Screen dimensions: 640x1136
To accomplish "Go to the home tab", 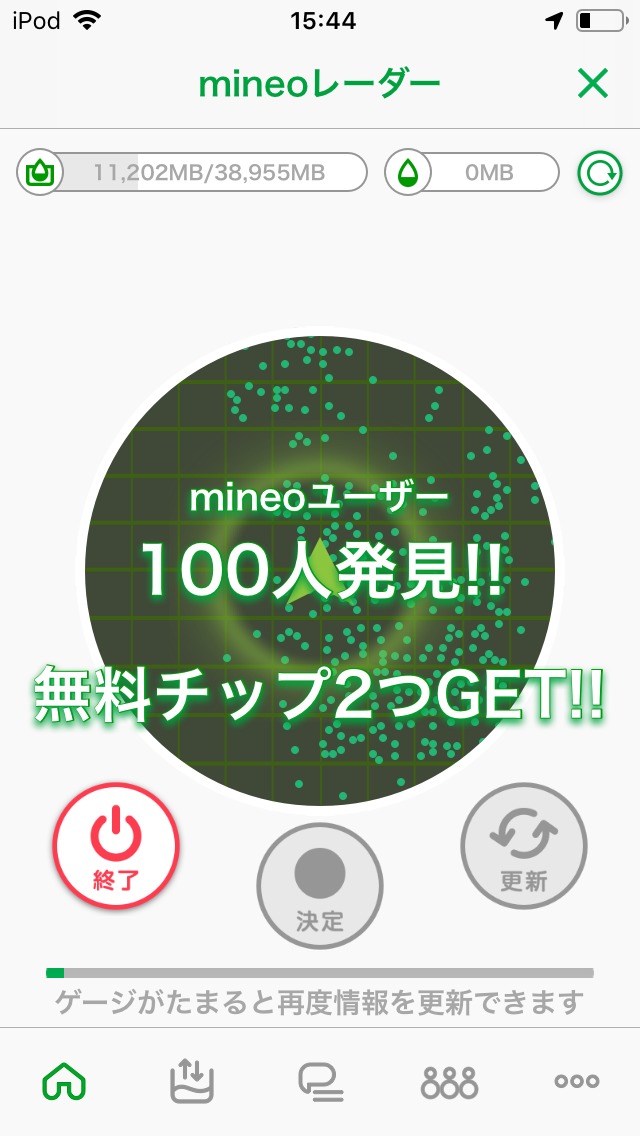I will coord(64,1082).
